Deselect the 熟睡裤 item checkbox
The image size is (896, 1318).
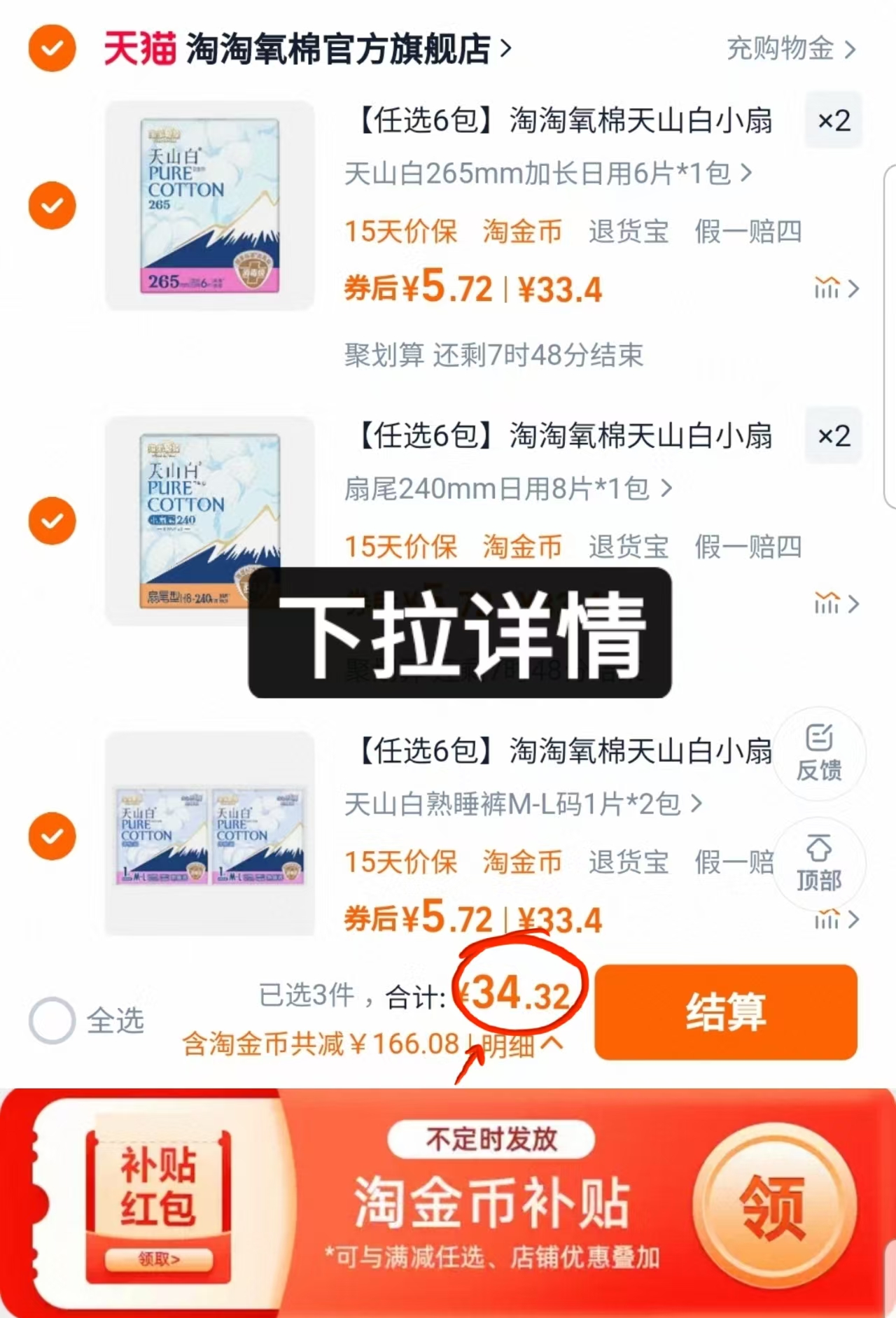[50, 834]
